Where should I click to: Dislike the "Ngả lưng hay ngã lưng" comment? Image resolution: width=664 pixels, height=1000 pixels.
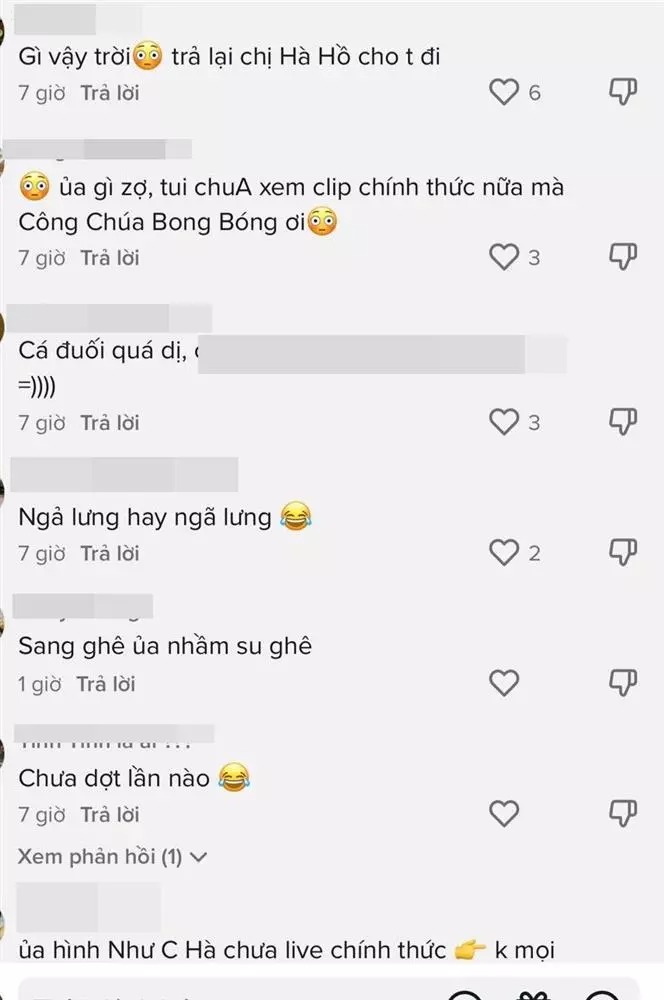click(x=623, y=553)
